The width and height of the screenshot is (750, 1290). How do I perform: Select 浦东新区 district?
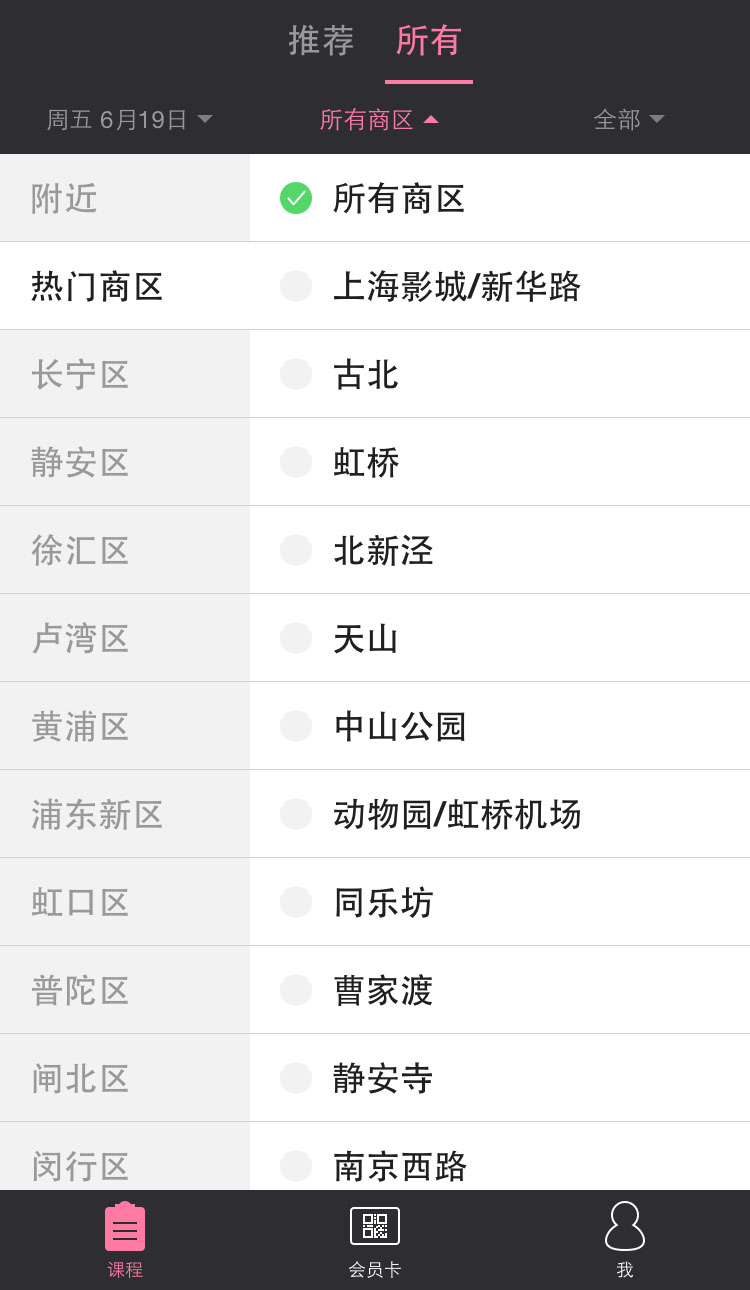(x=125, y=814)
